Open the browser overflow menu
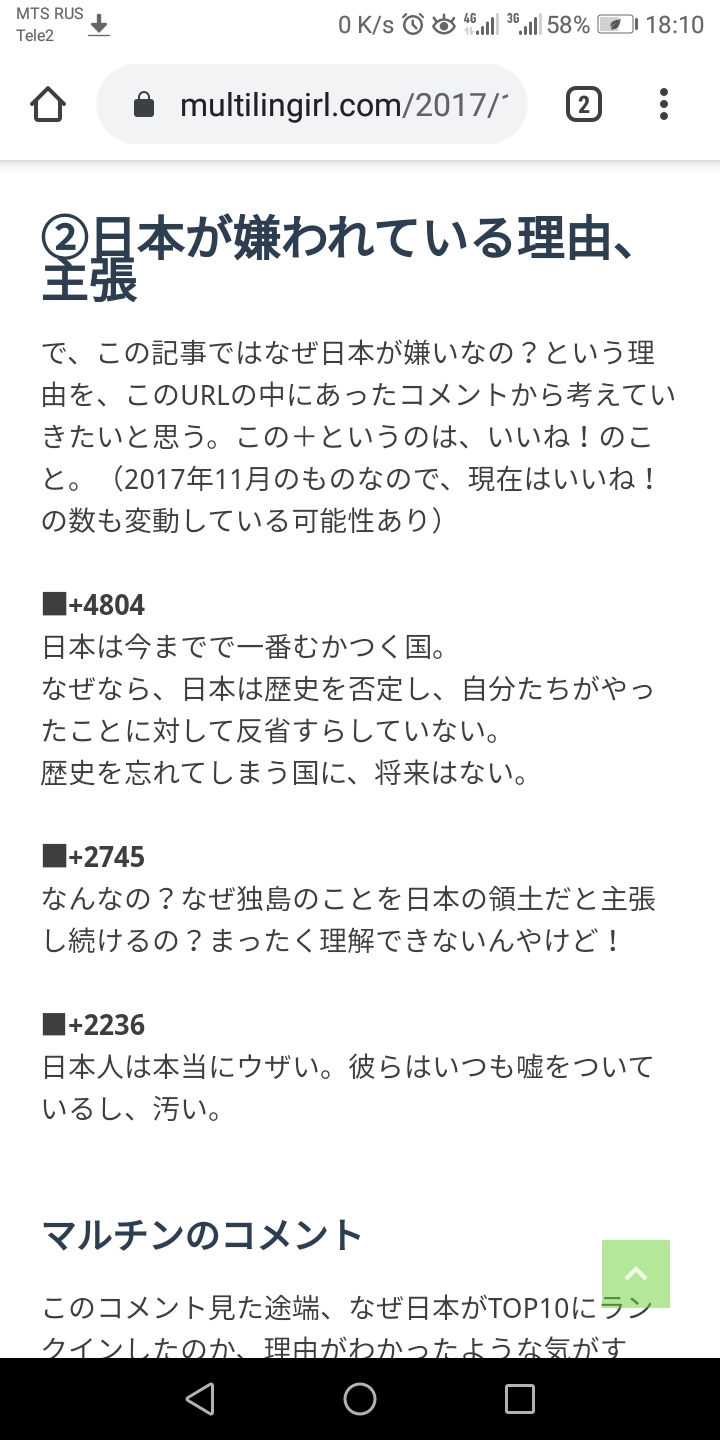This screenshot has height=1440, width=720. [664, 104]
